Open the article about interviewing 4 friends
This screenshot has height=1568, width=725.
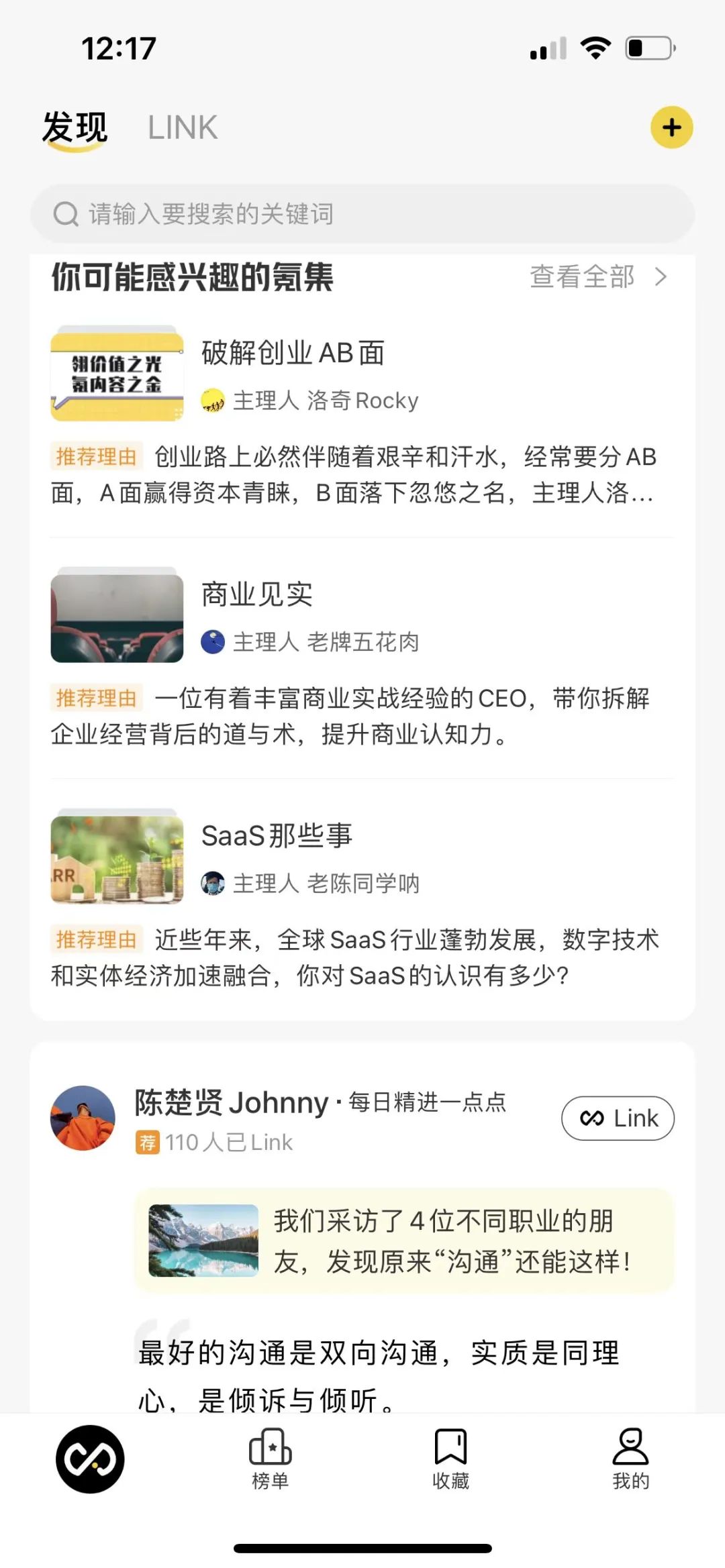pos(404,1241)
